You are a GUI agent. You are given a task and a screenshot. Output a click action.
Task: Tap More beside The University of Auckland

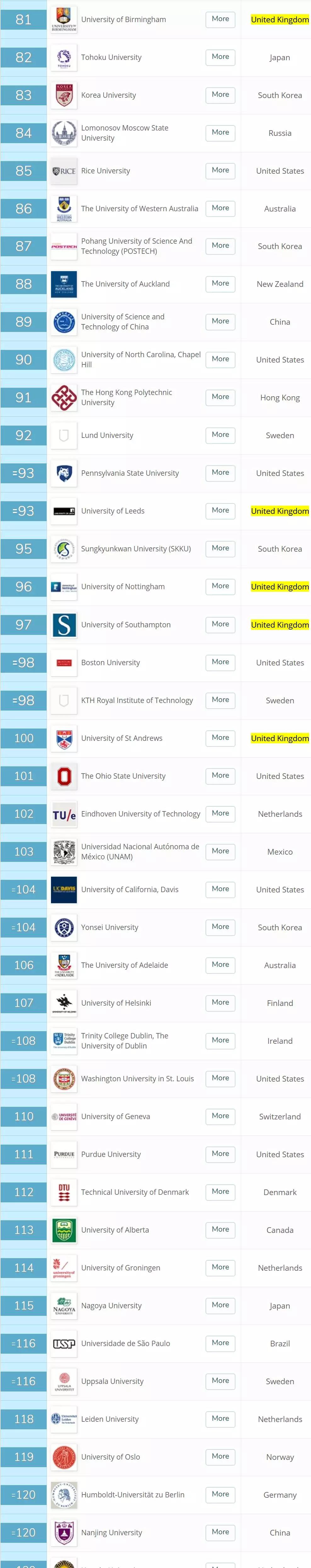(220, 284)
